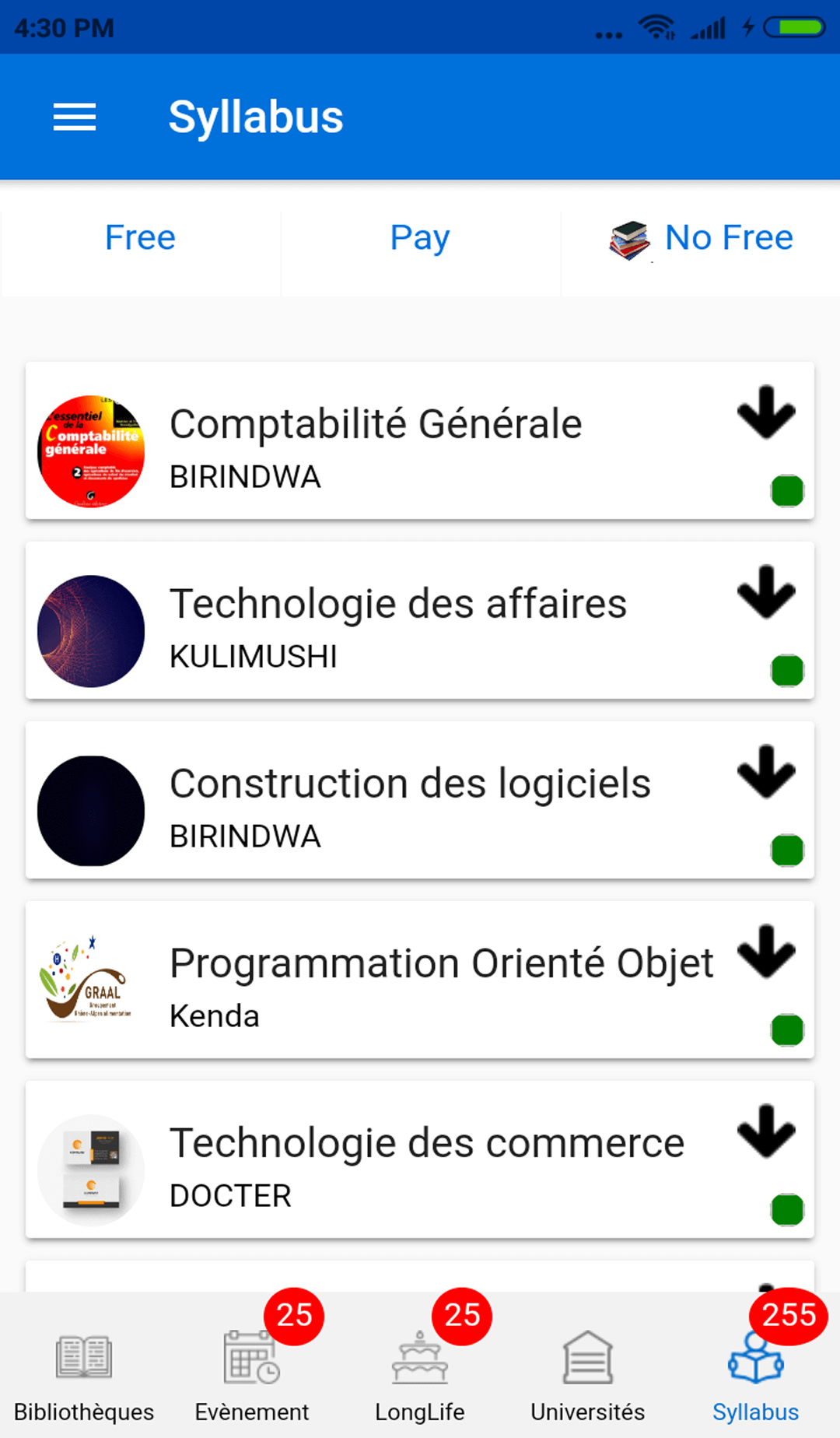Open Technologie des affaires by KULIMUSHI

[x=397, y=621]
